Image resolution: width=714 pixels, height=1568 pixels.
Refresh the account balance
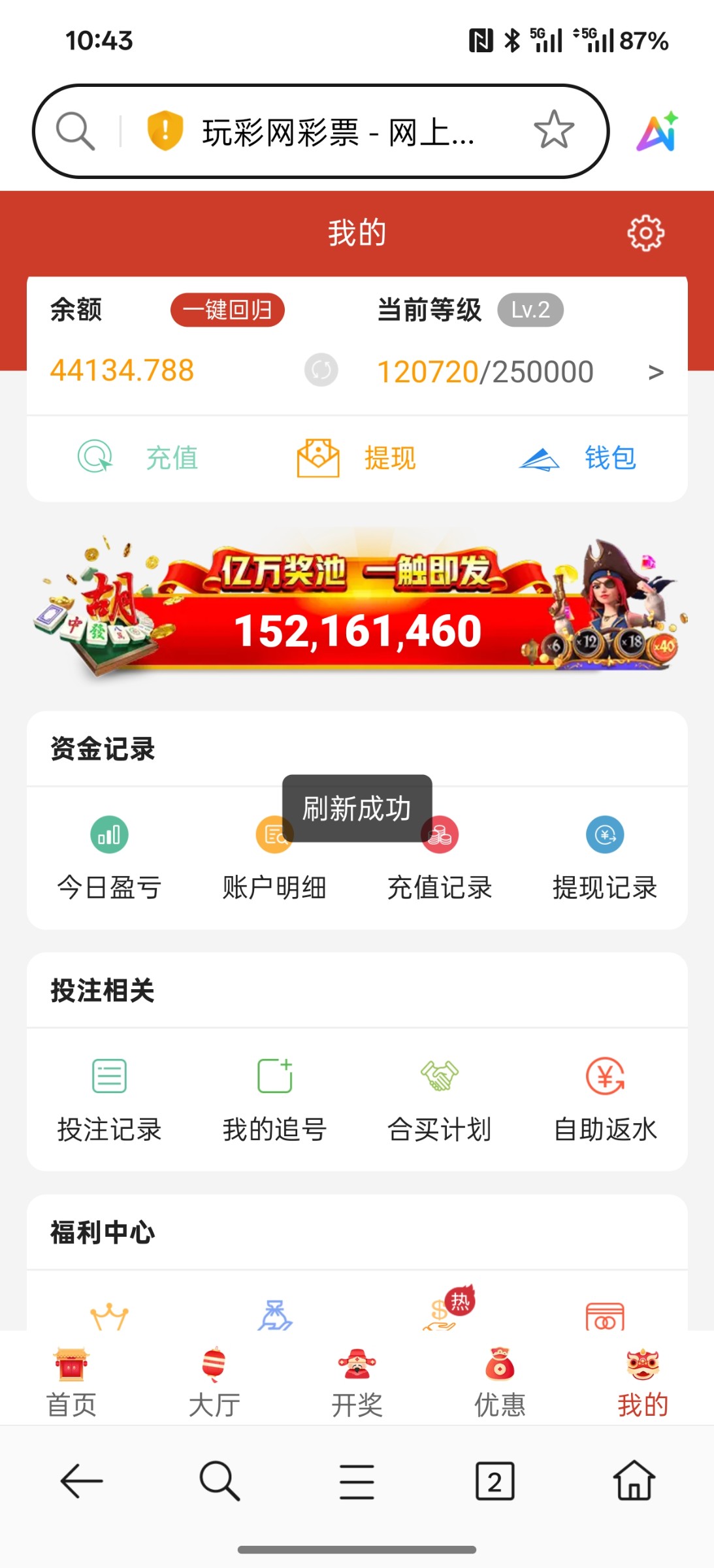click(x=320, y=371)
